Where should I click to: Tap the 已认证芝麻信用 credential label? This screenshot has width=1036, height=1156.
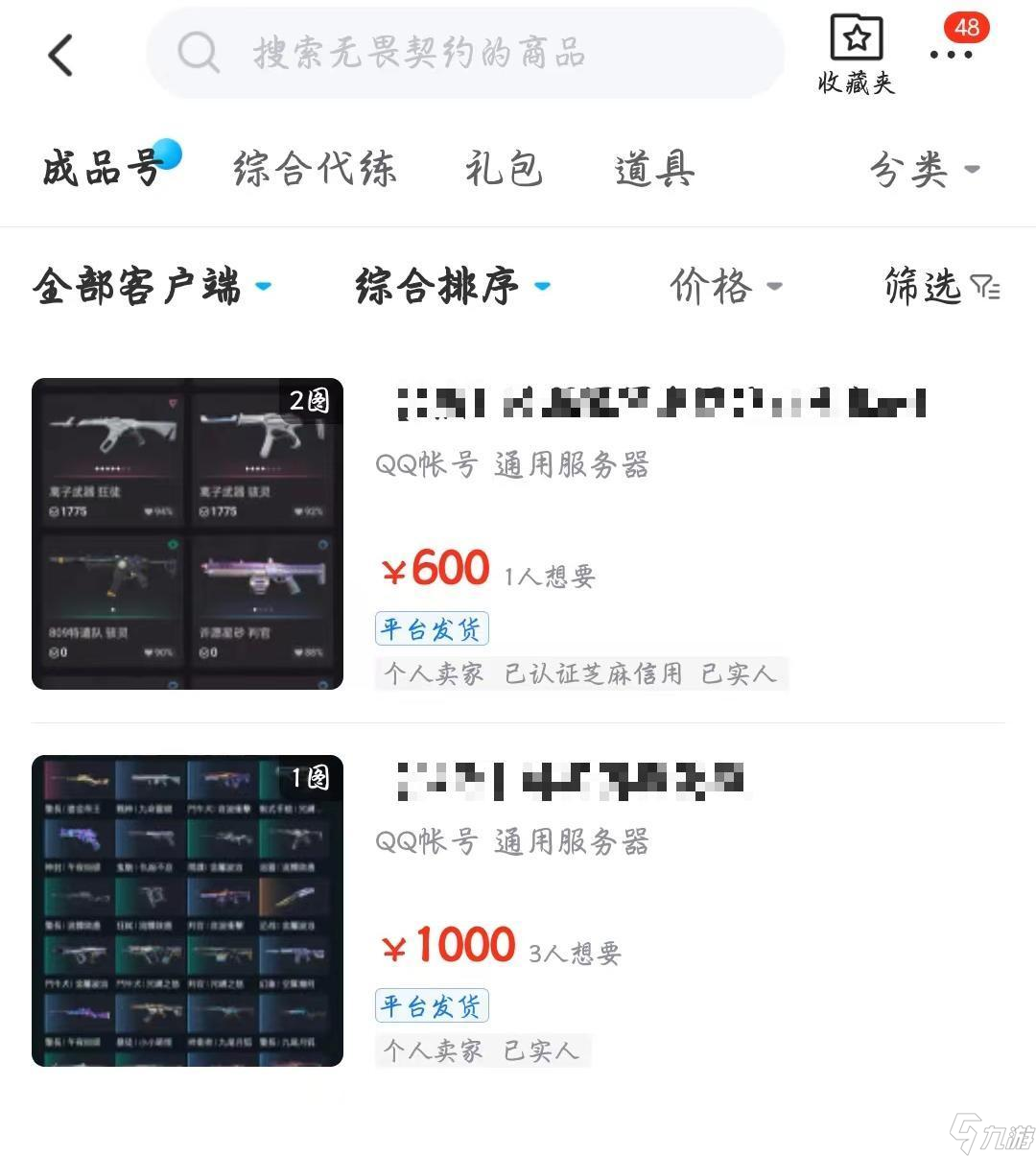click(597, 674)
